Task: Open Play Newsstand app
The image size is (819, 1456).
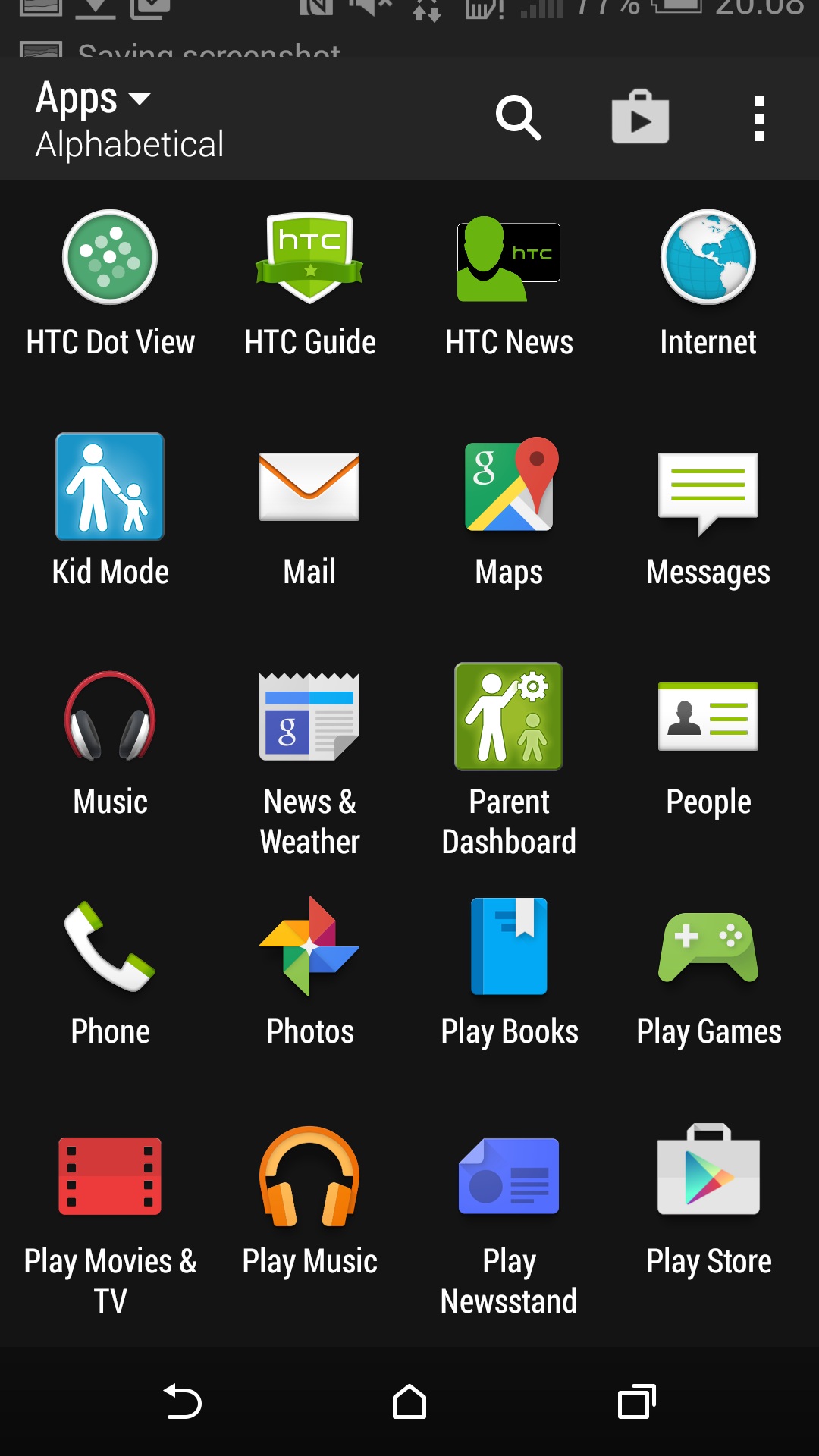Action: 509,1176
